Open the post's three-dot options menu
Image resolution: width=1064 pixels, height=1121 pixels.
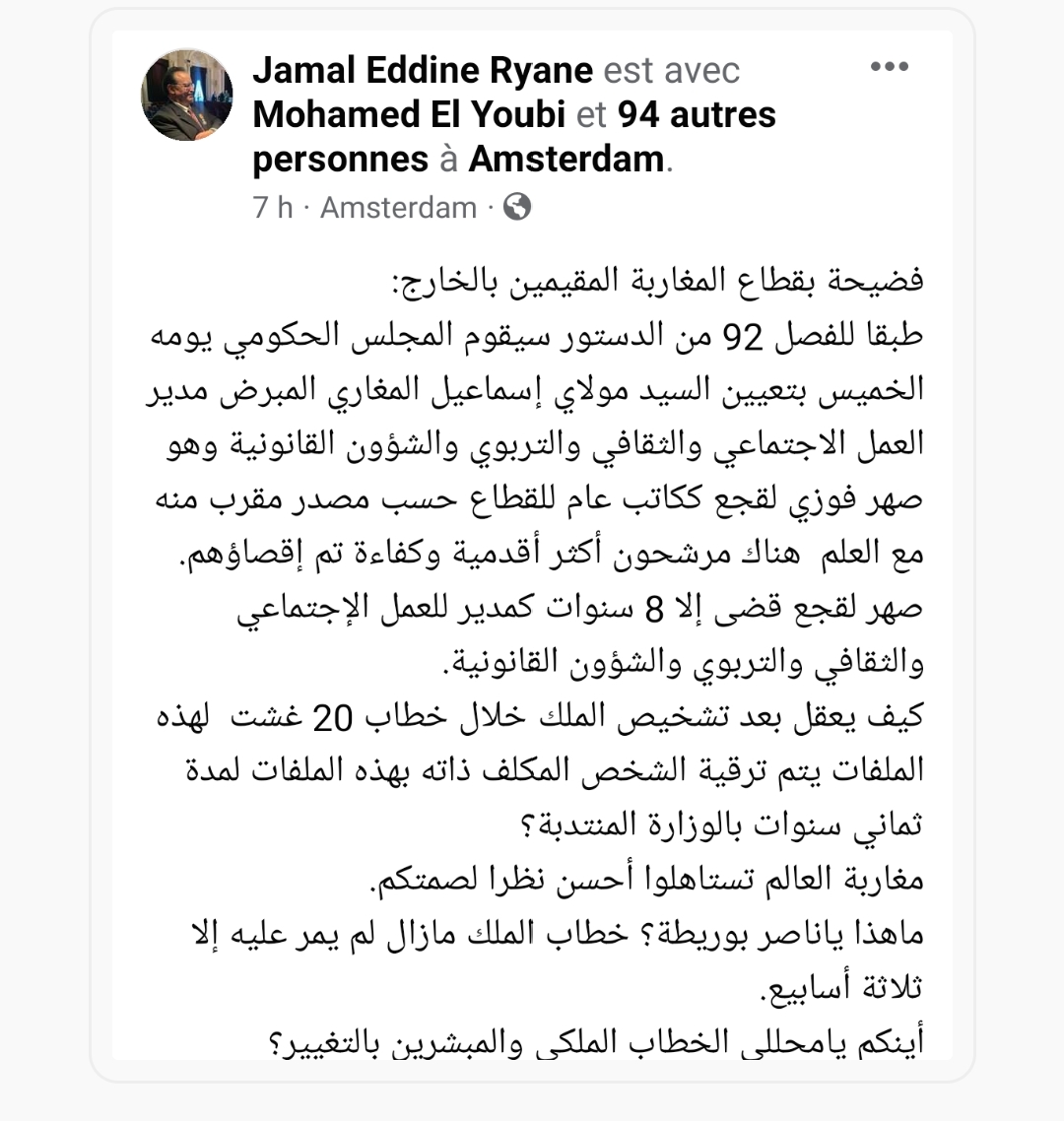(x=889, y=67)
